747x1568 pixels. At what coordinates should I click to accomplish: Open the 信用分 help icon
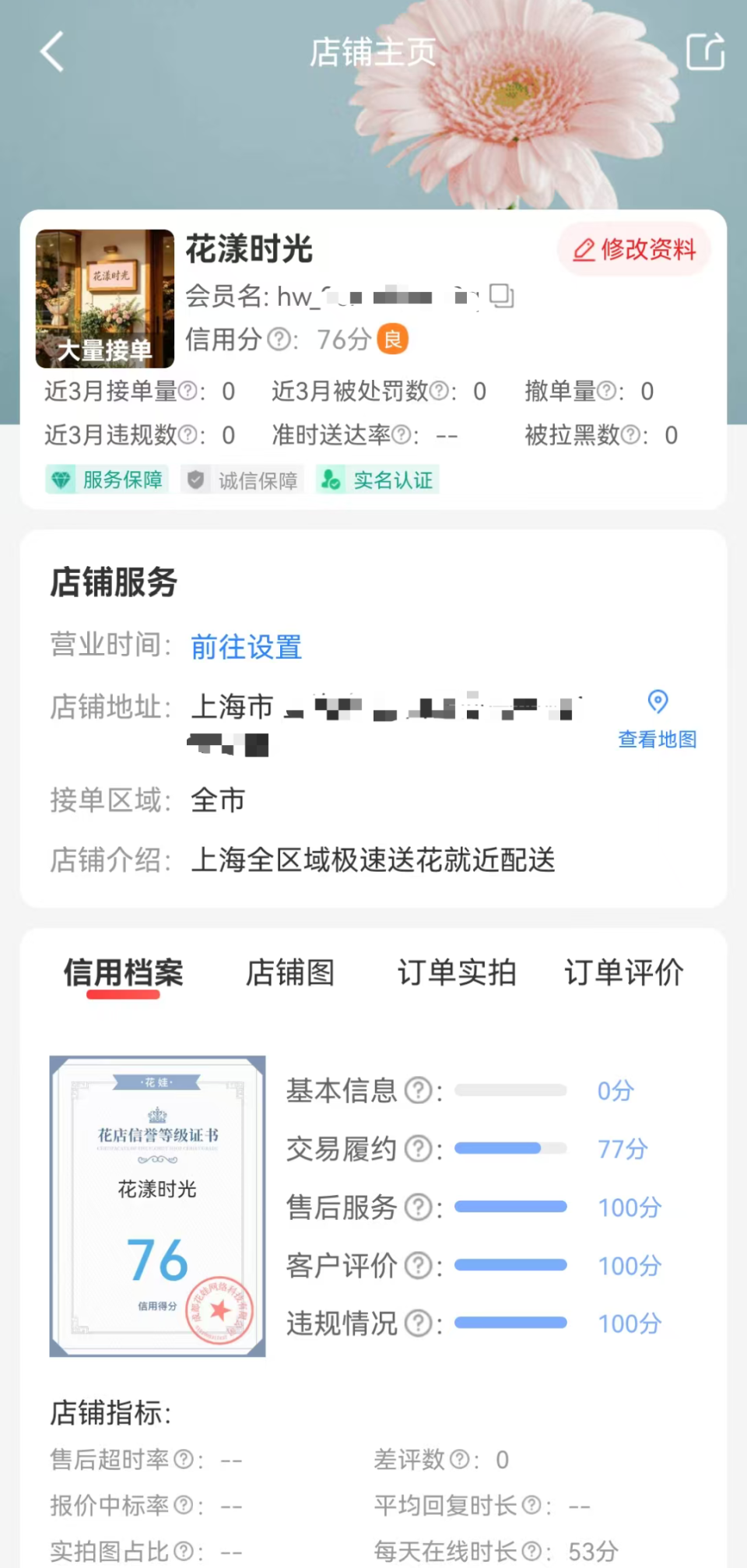[x=279, y=339]
